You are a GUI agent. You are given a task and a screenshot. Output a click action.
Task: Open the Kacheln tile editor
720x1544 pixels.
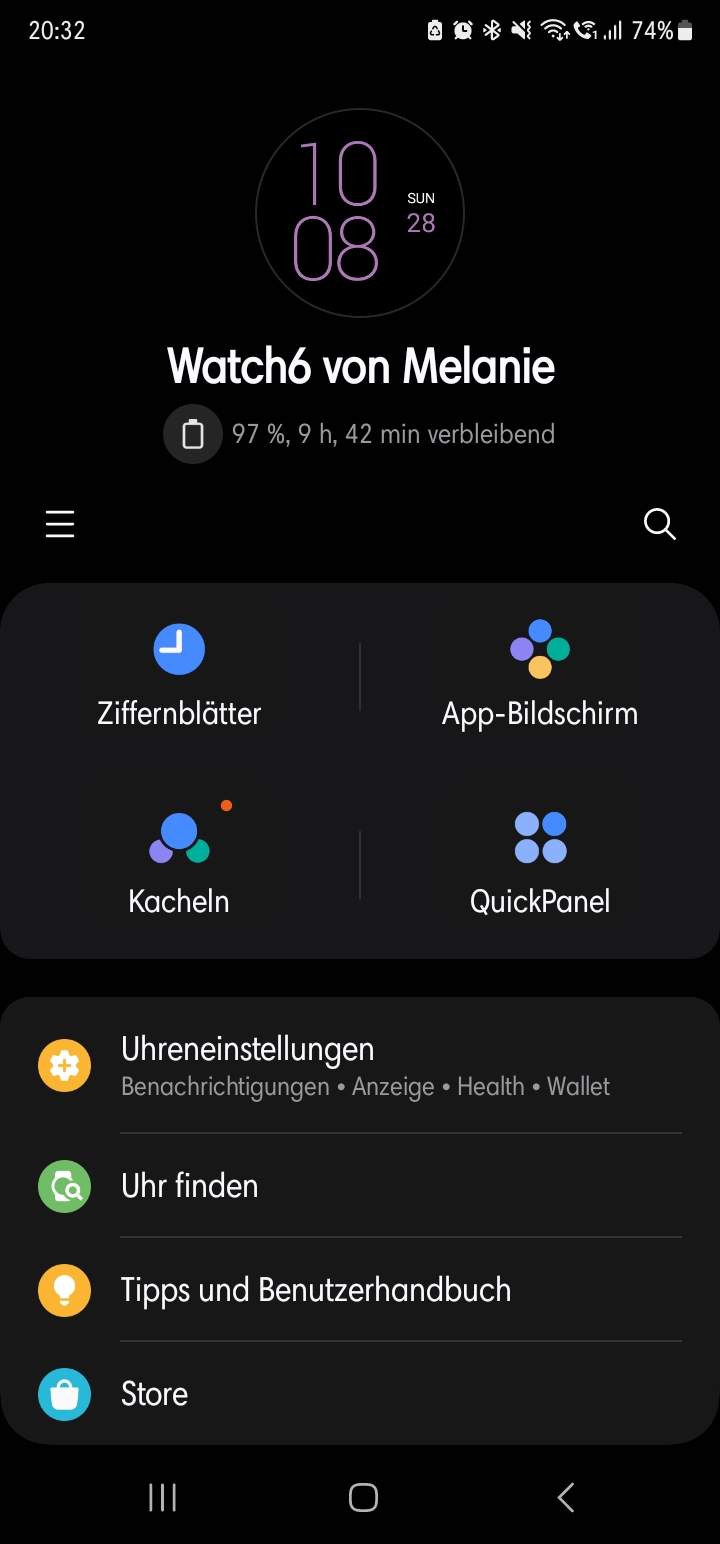point(179,862)
